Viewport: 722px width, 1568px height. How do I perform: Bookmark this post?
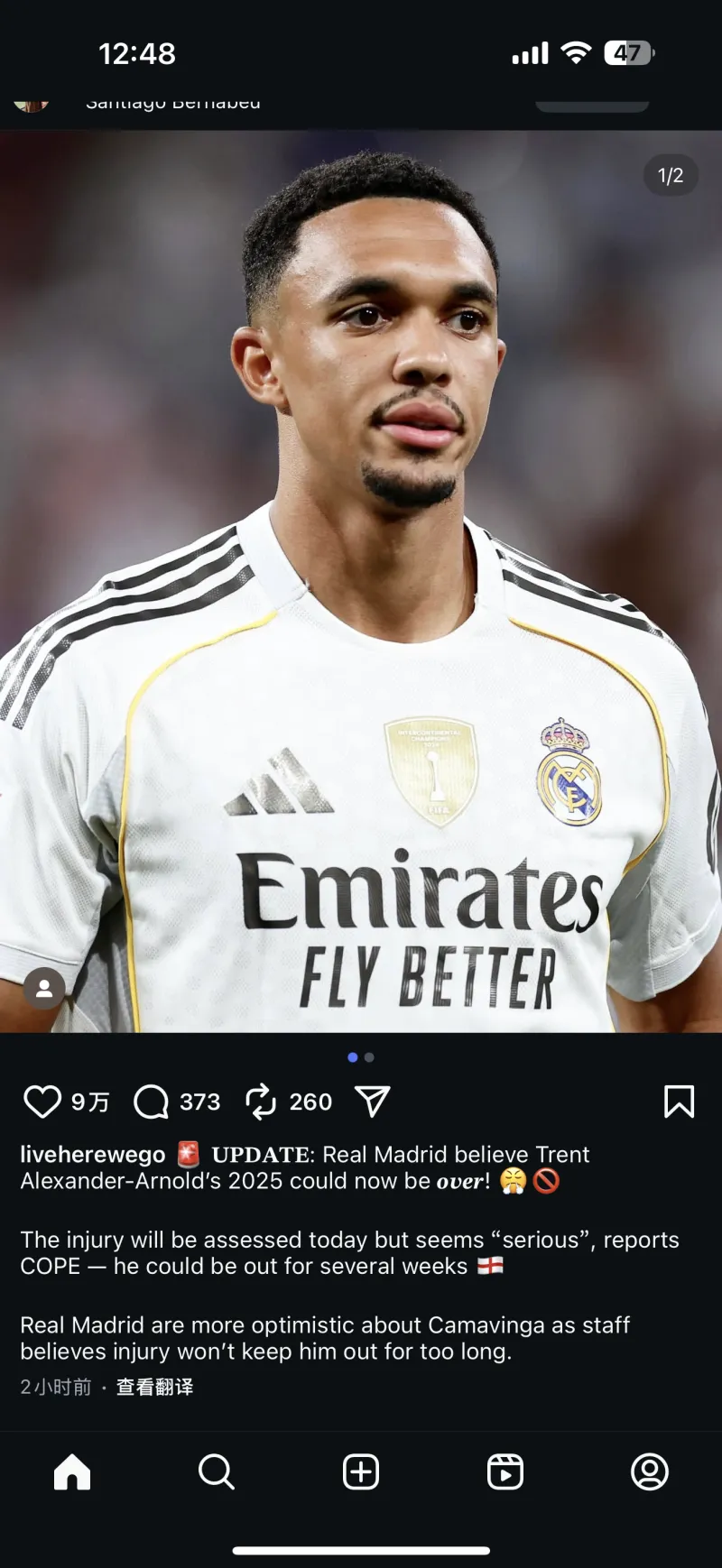pos(679,1102)
